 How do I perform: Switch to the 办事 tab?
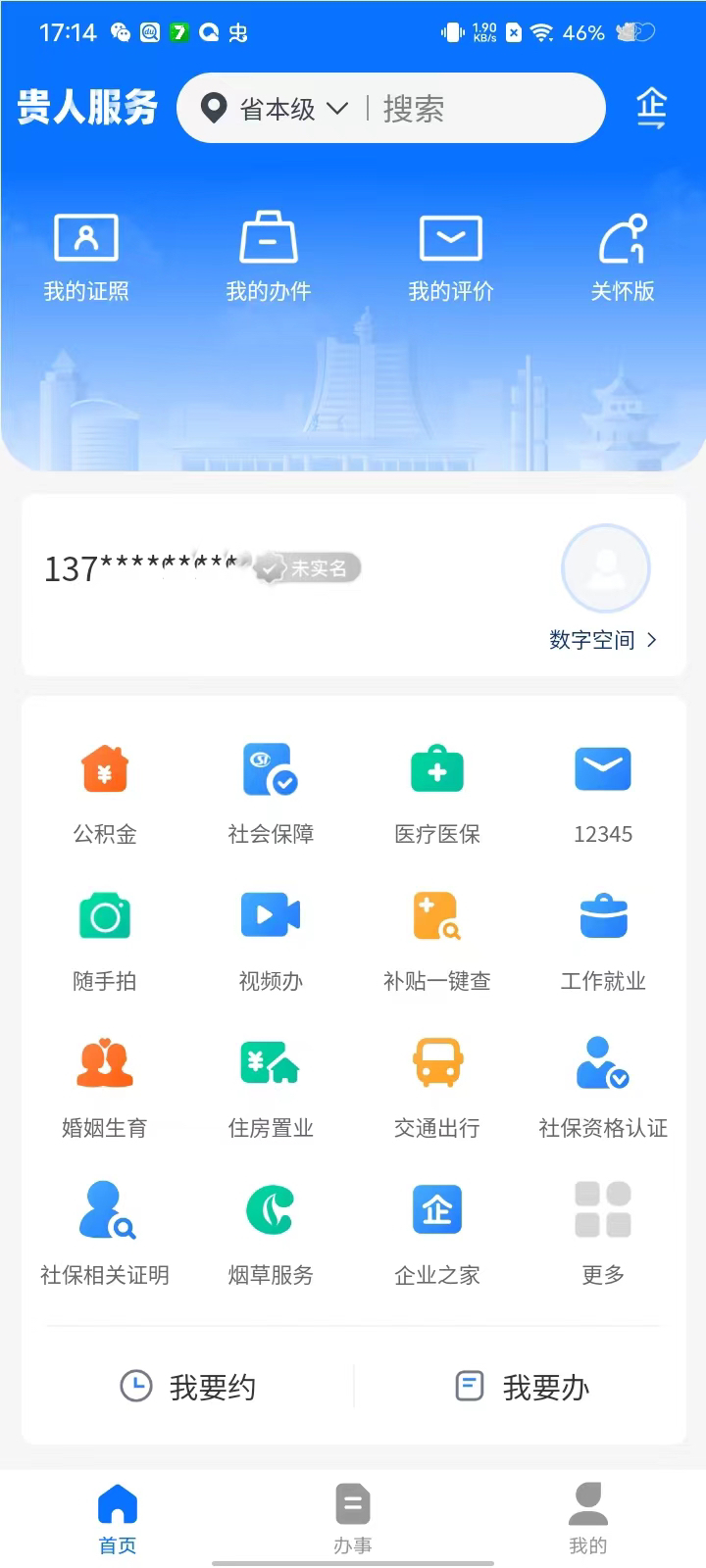353,1517
